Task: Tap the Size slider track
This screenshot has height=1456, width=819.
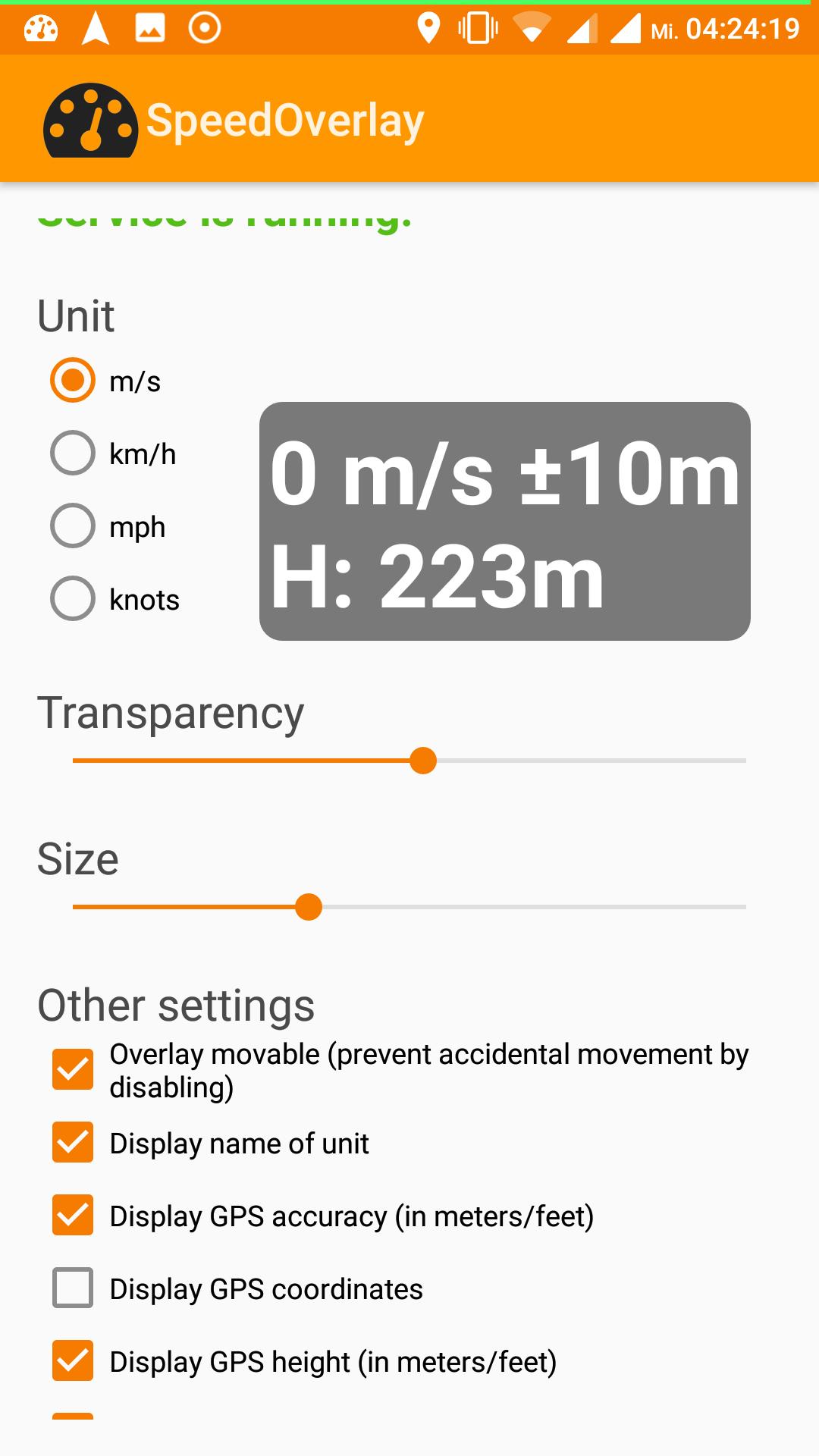Action: [x=409, y=907]
